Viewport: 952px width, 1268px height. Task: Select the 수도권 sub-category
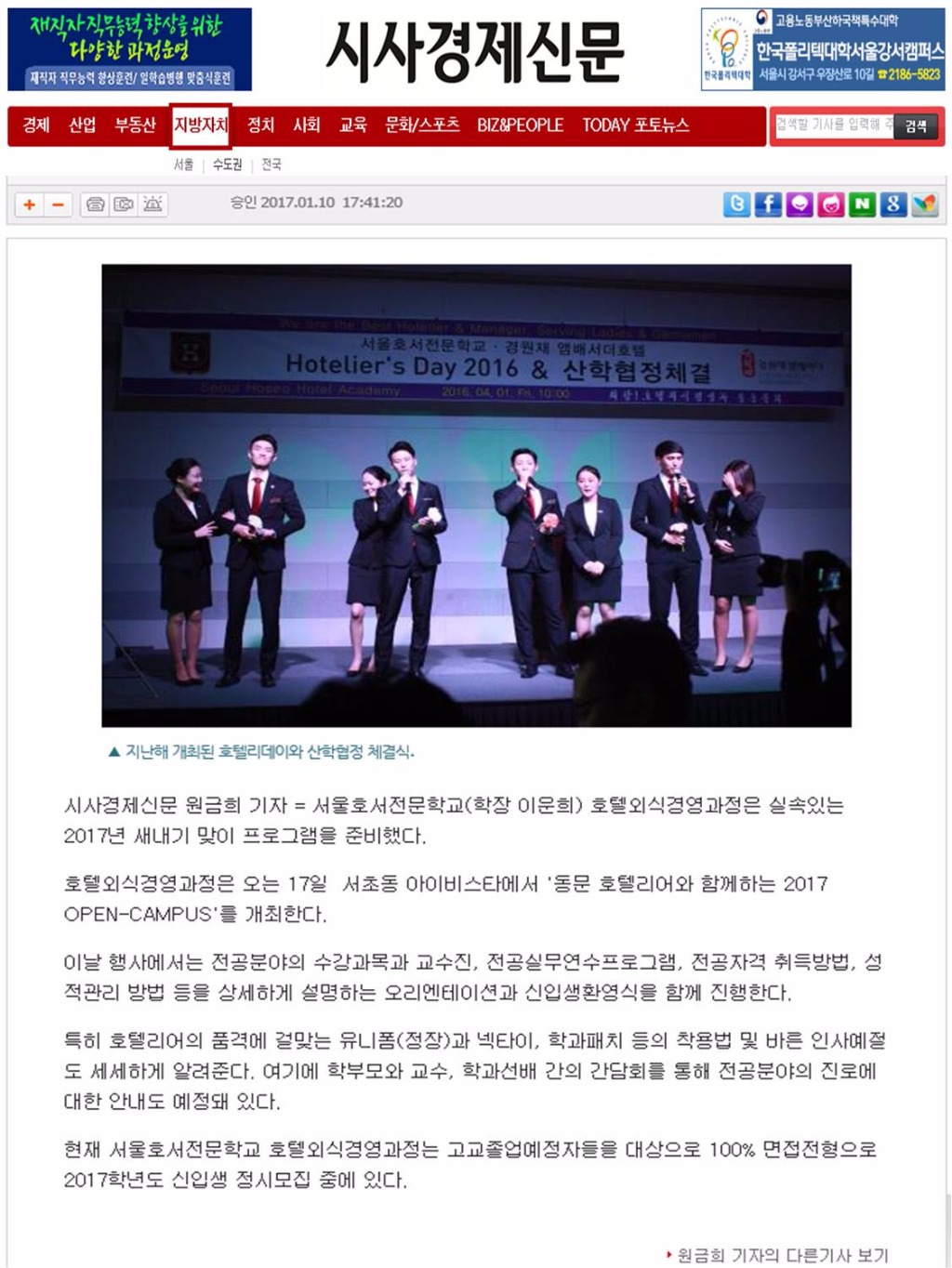click(x=227, y=165)
